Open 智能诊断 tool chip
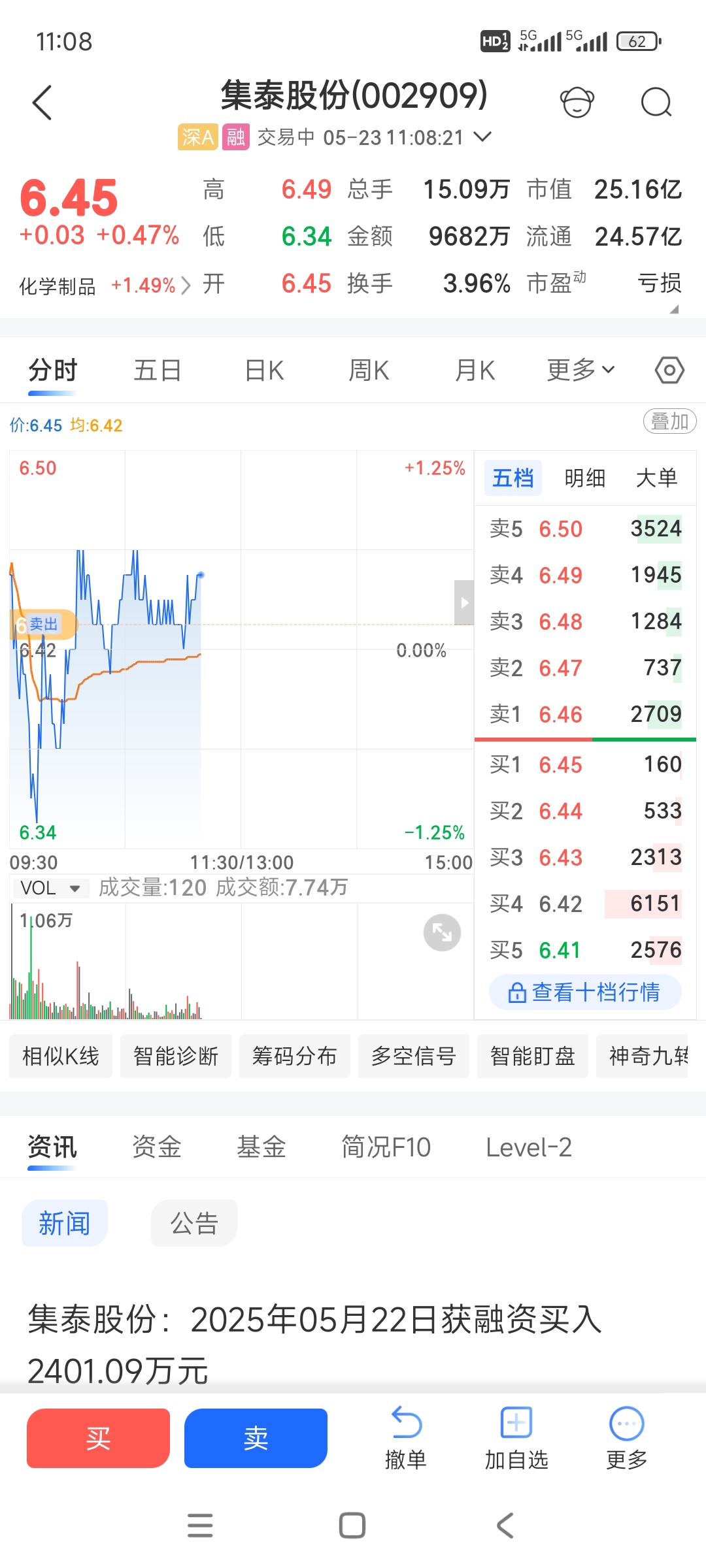This screenshot has width=706, height=1568. [176, 1056]
